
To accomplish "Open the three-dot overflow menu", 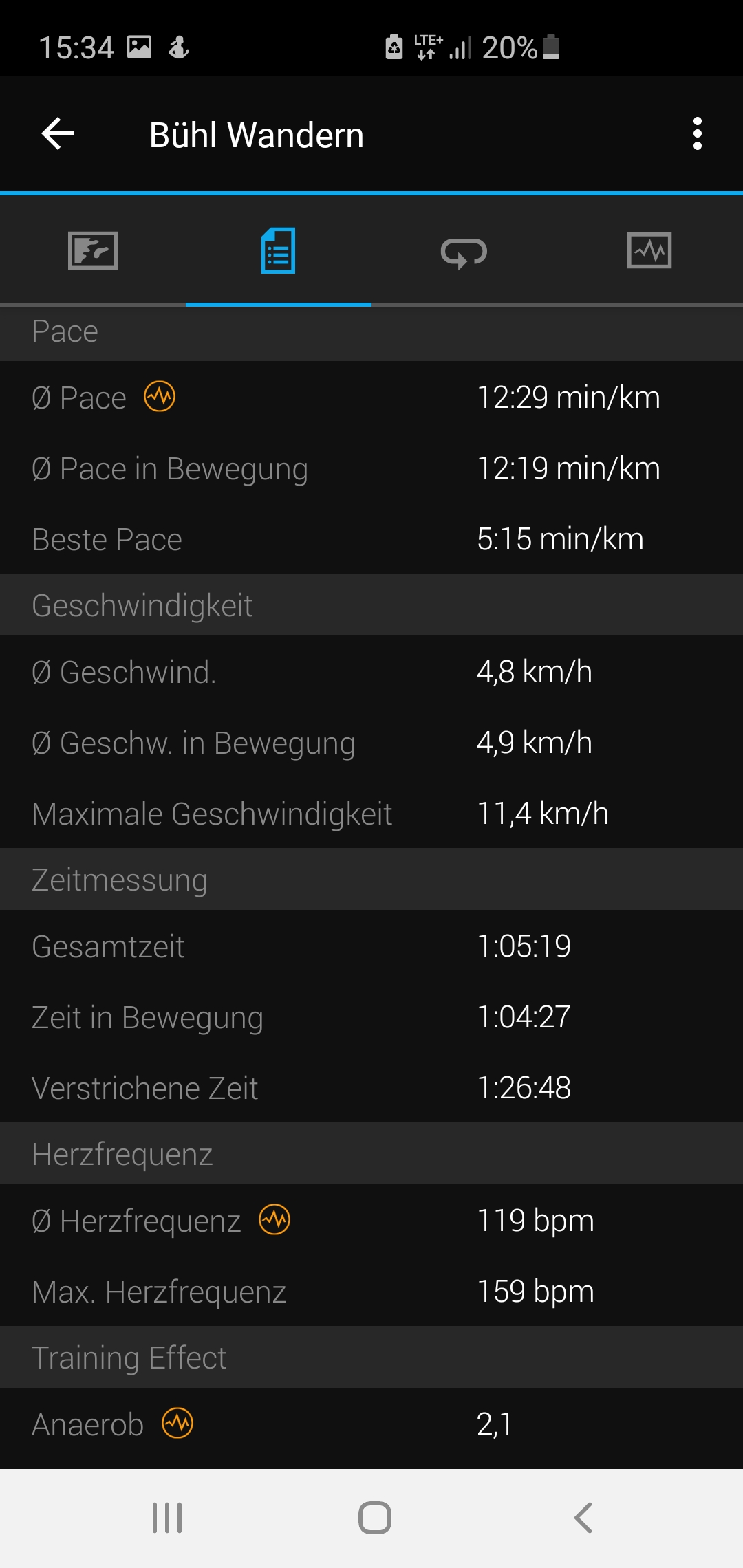I will 698,133.
